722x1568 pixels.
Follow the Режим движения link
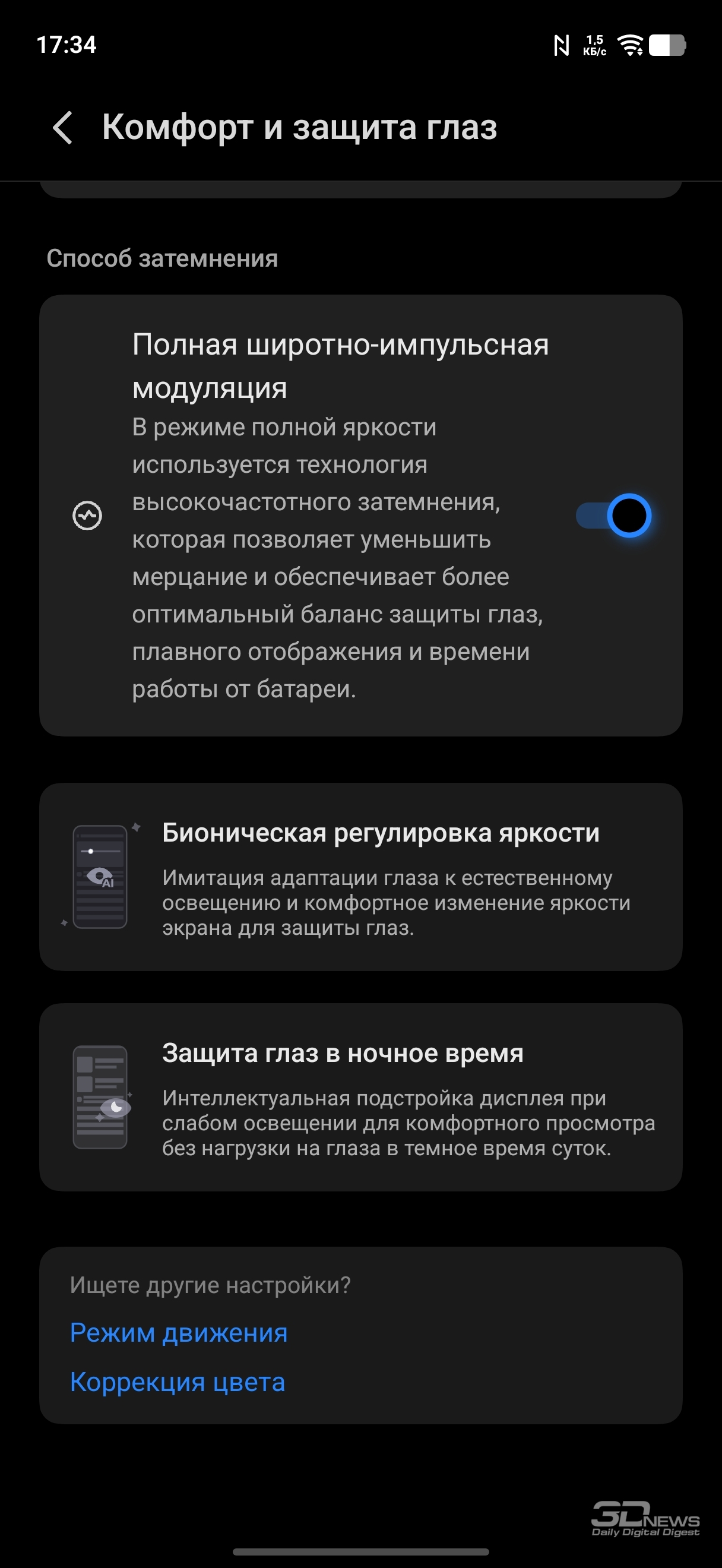(178, 1332)
